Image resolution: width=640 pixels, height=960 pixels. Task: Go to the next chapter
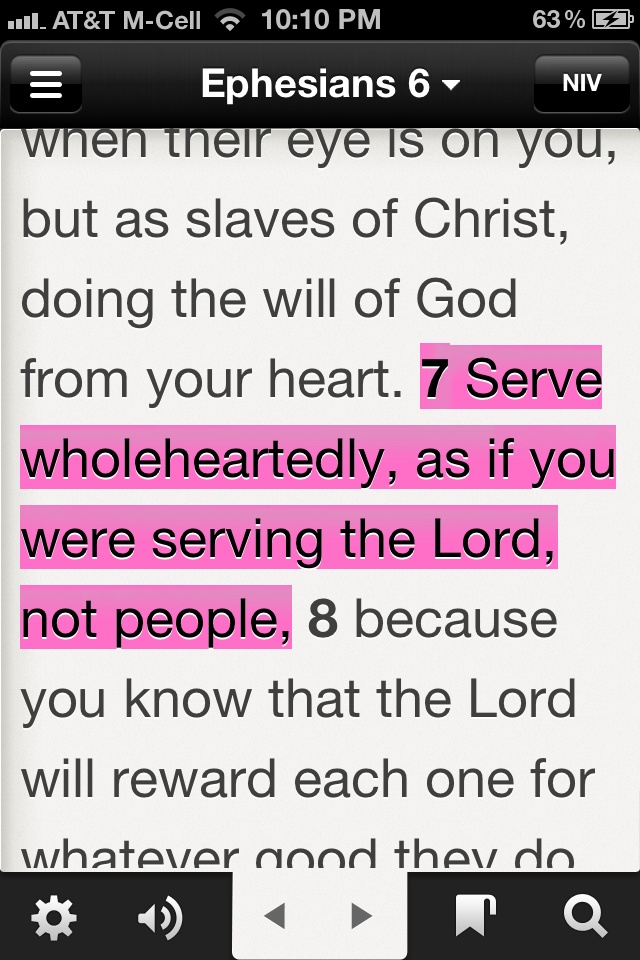[361, 916]
